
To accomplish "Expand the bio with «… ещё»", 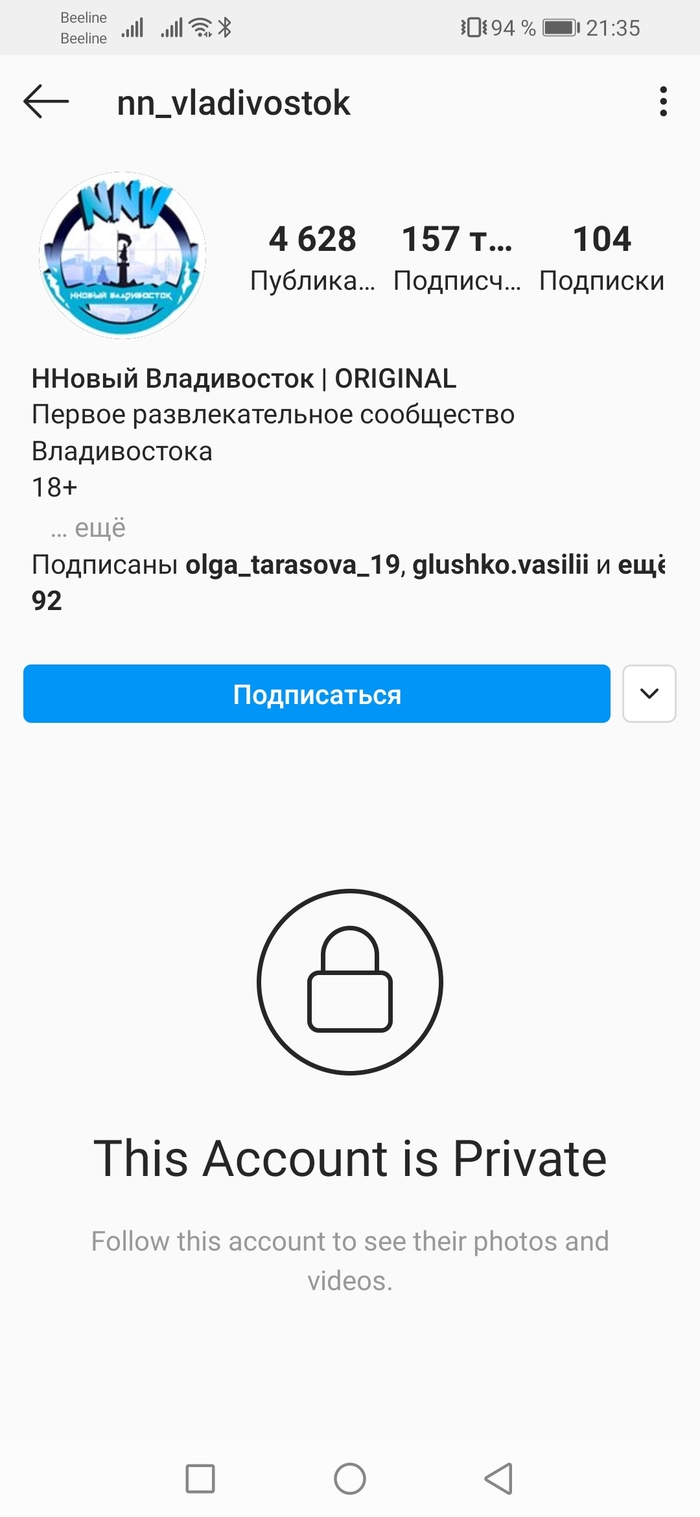I will (89, 528).
